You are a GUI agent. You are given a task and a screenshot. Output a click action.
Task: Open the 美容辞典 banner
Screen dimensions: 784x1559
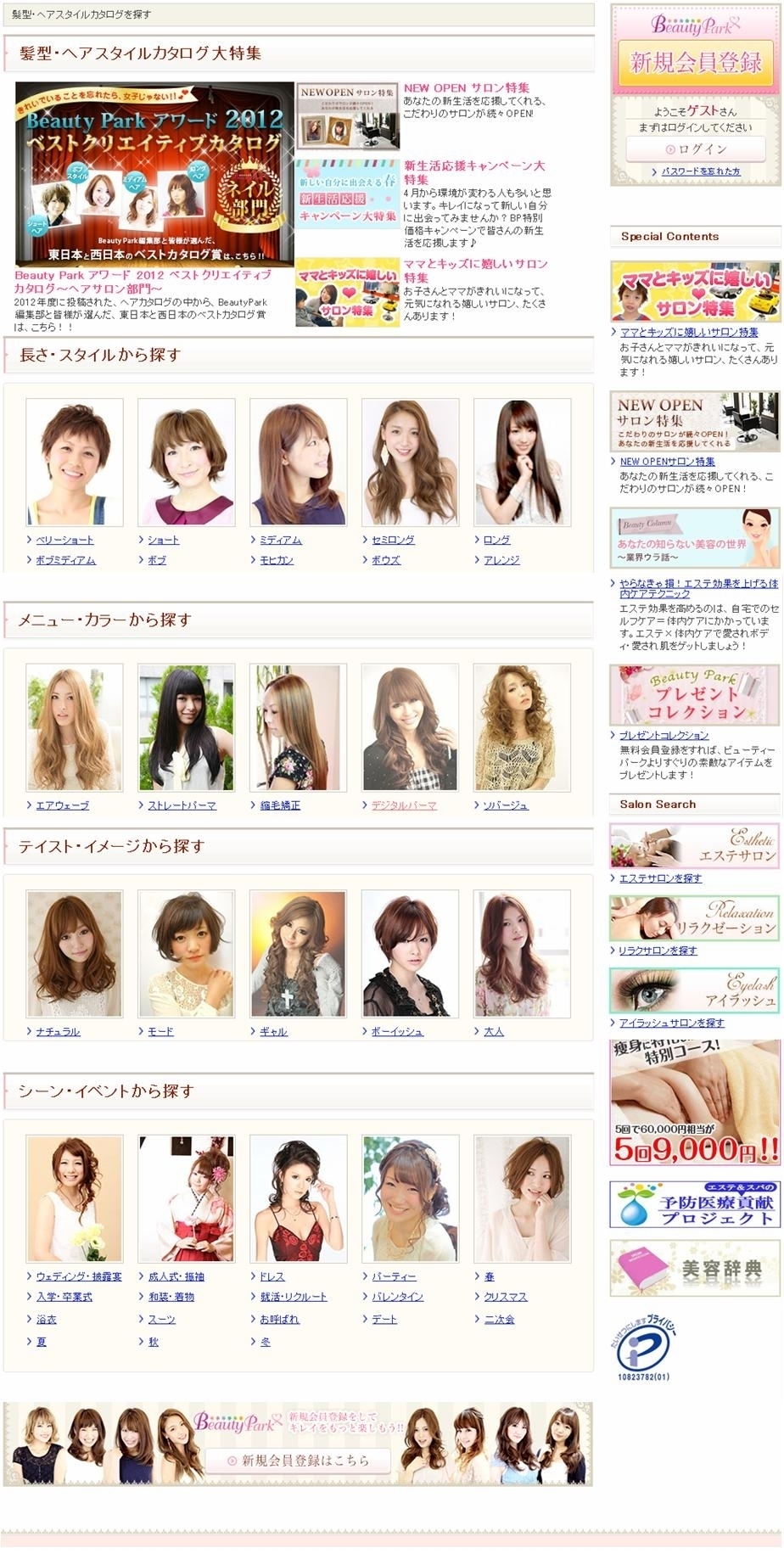[x=695, y=1270]
